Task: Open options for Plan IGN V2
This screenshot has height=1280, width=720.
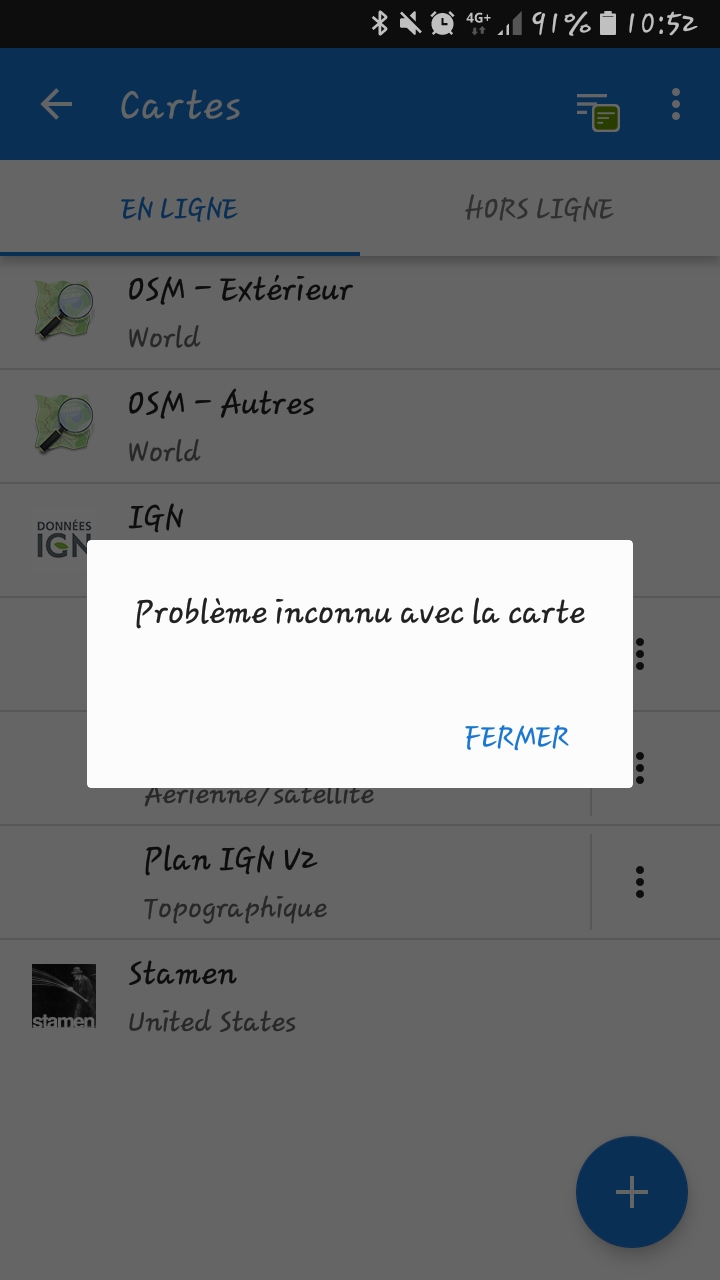Action: 640,882
